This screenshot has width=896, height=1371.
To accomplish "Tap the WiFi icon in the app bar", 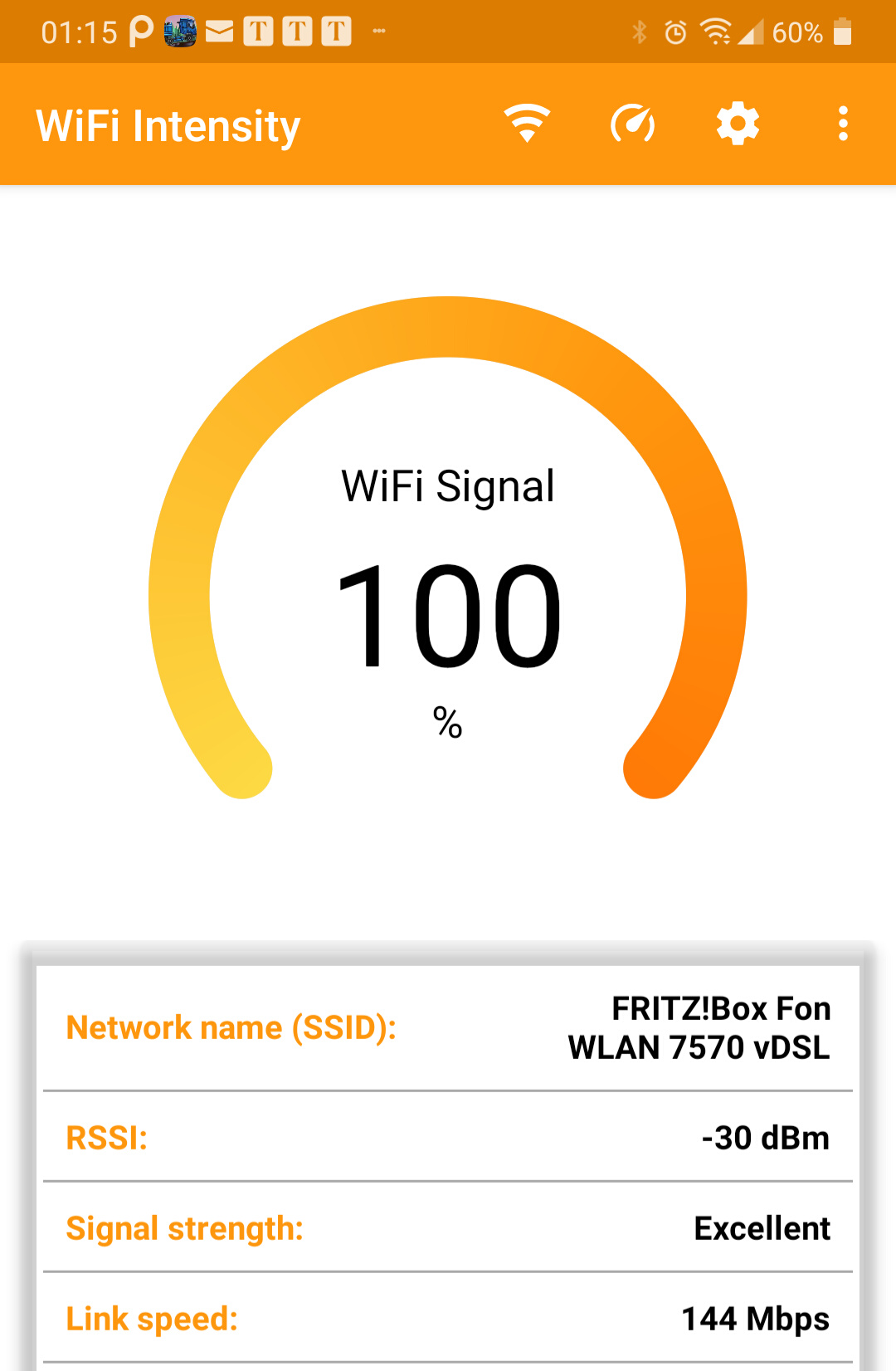I will [527, 124].
